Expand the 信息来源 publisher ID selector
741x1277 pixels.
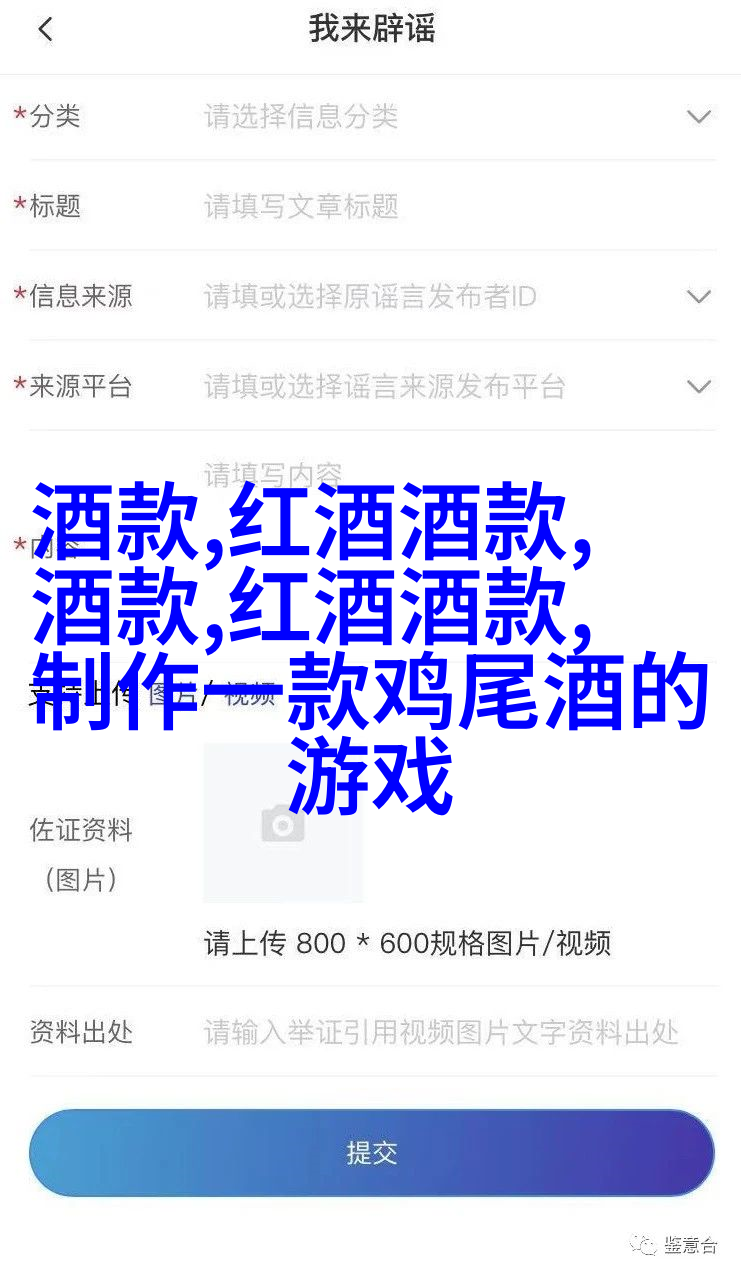click(458, 296)
